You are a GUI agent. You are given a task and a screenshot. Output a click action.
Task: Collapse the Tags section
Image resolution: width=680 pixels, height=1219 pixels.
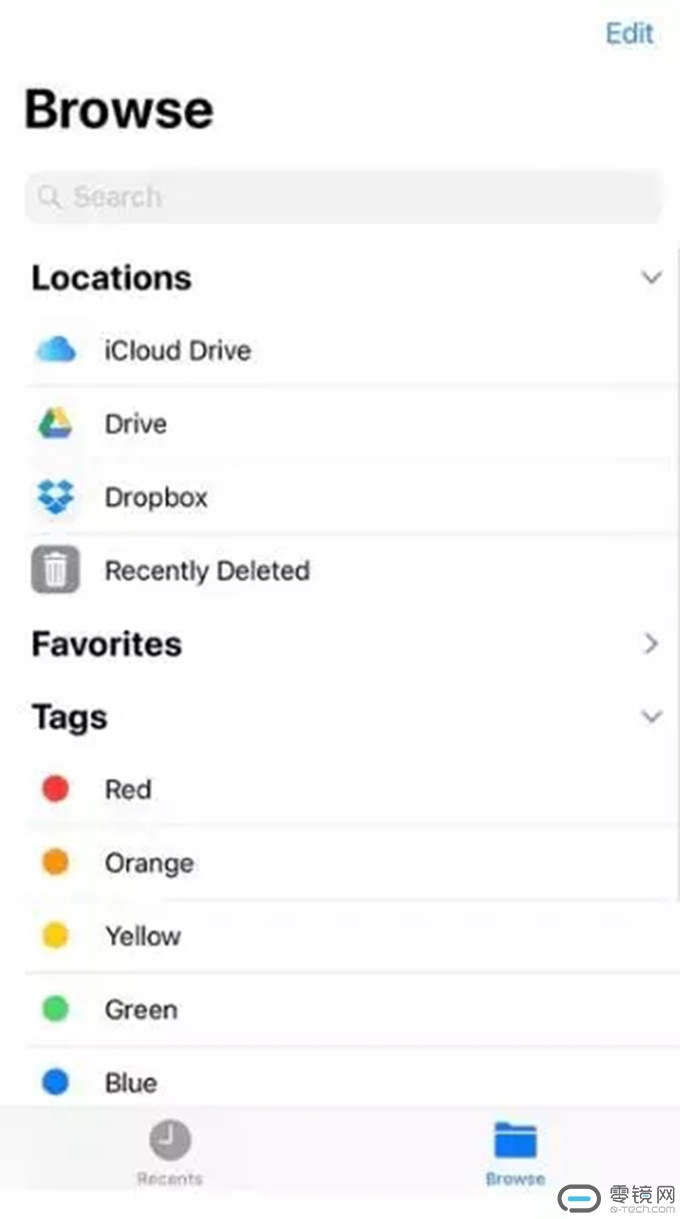coord(651,716)
